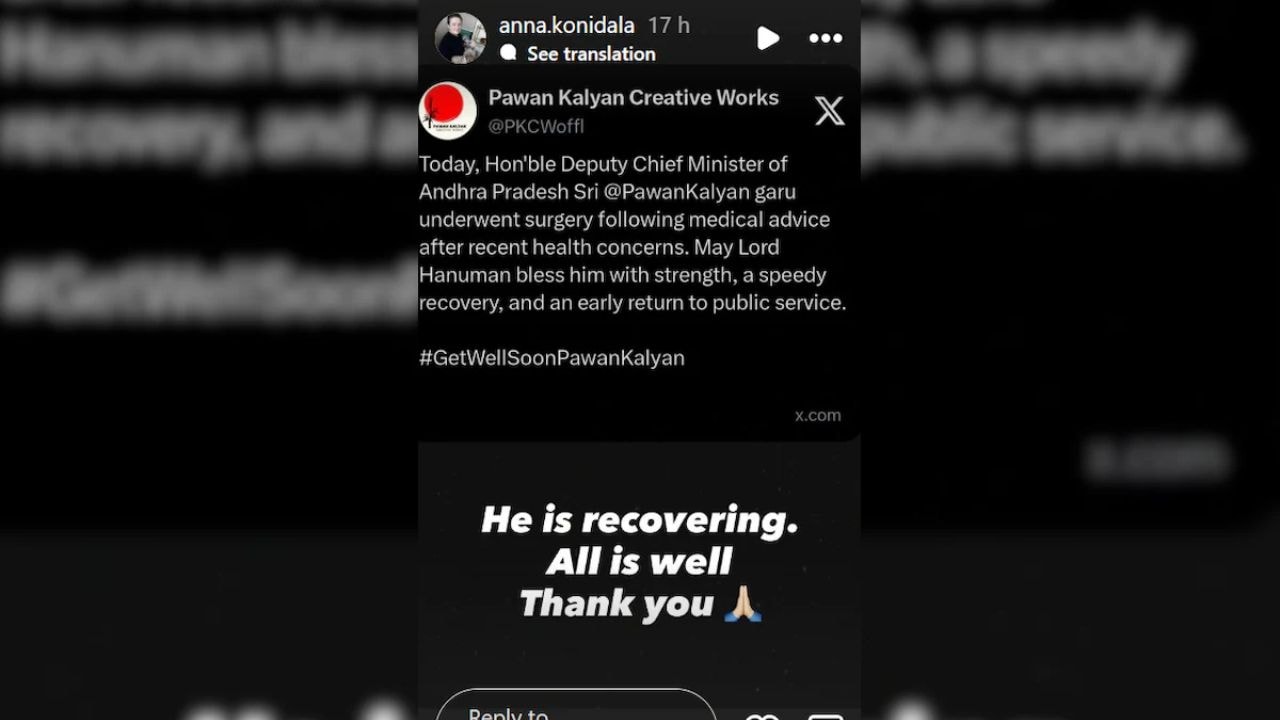Tap the anna.konidala username
This screenshot has height=720, width=1280.
[566, 25]
